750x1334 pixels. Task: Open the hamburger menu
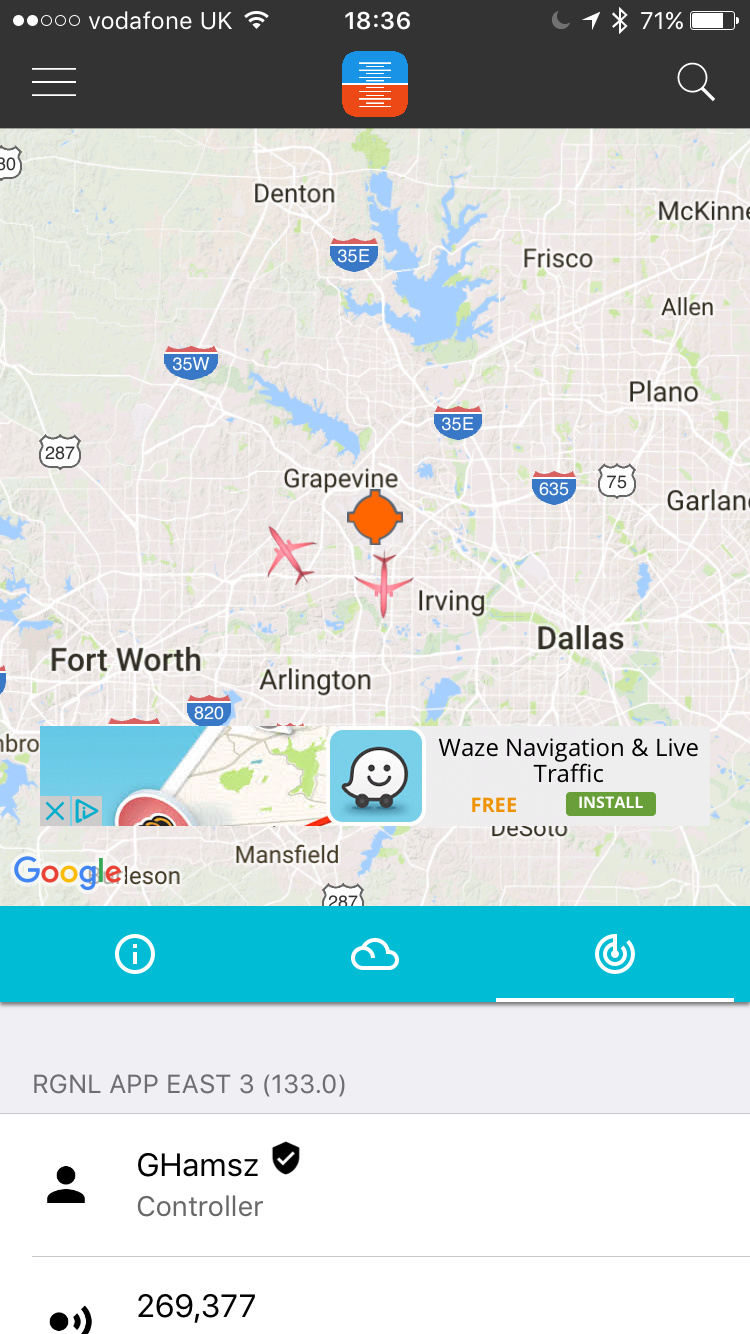[54, 82]
